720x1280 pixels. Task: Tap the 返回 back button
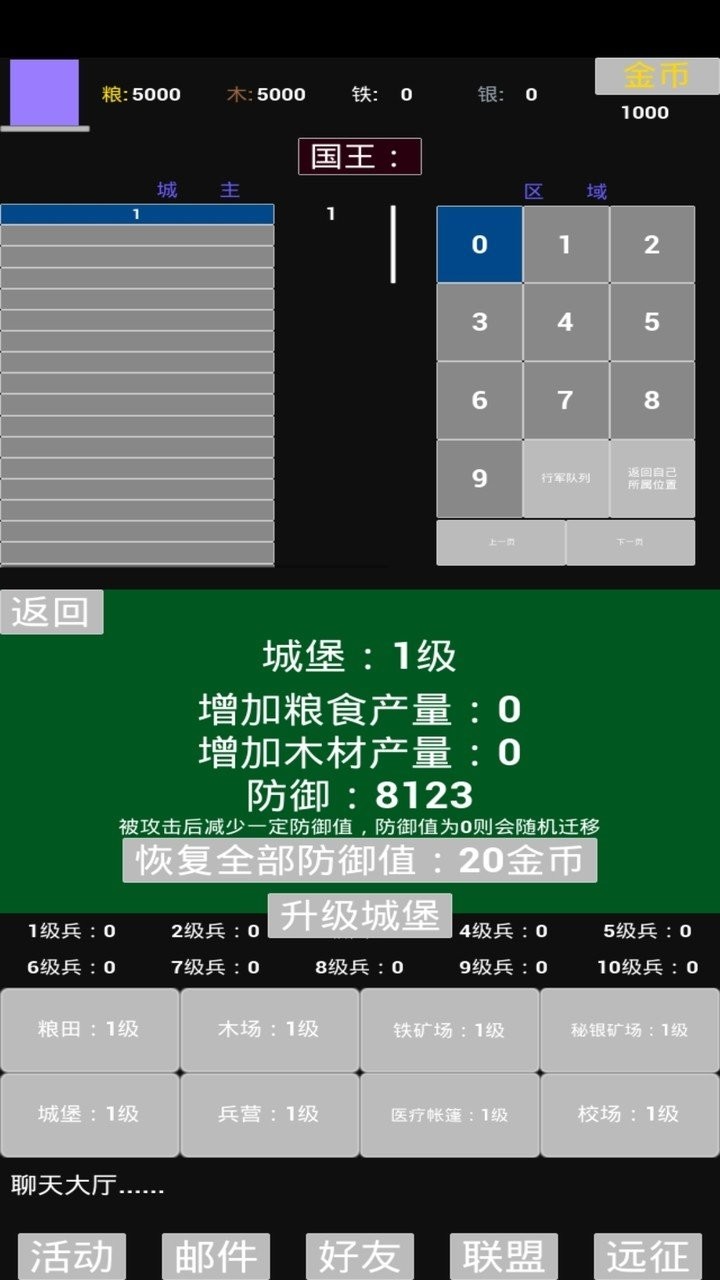[51, 612]
